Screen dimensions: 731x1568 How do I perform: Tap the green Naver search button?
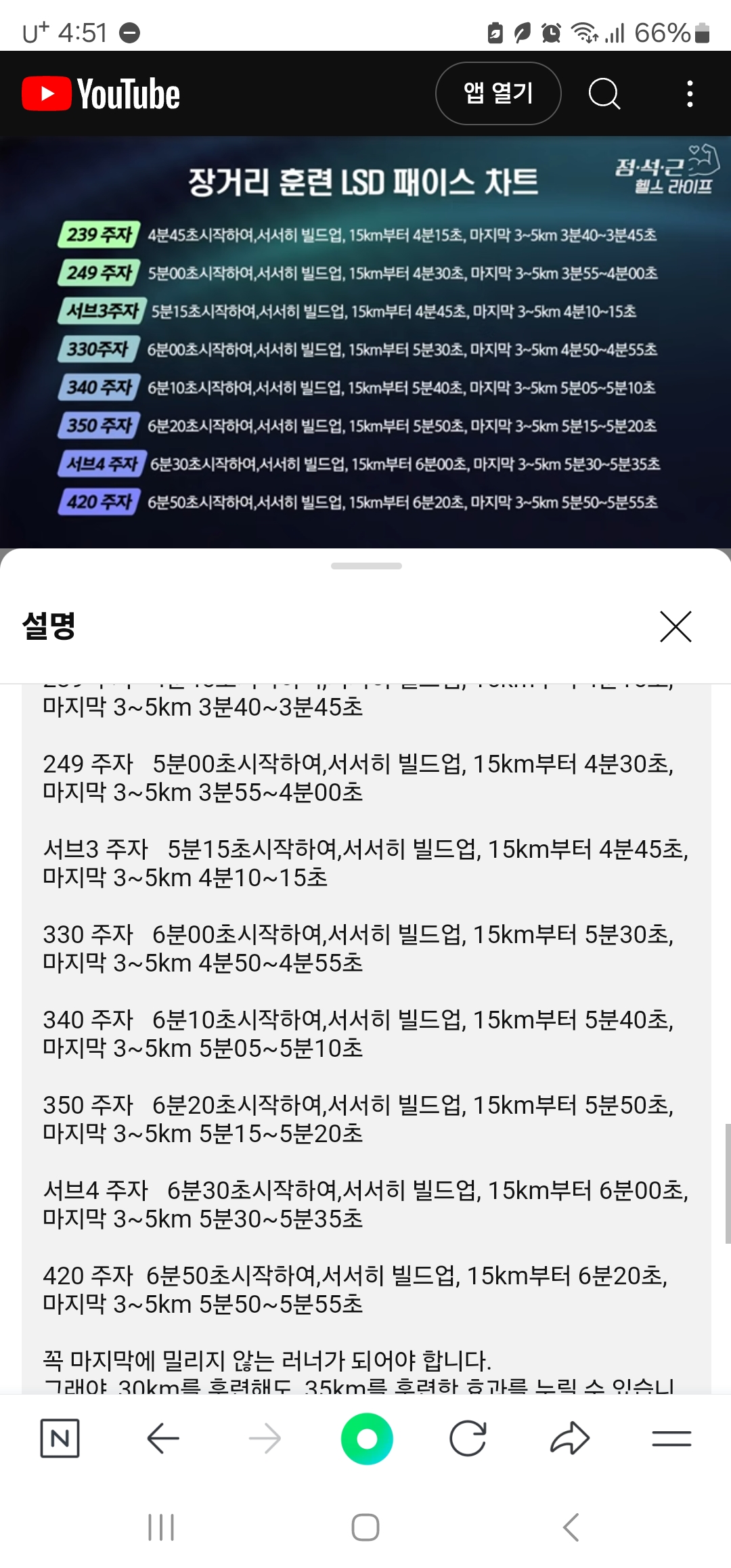[x=367, y=1439]
